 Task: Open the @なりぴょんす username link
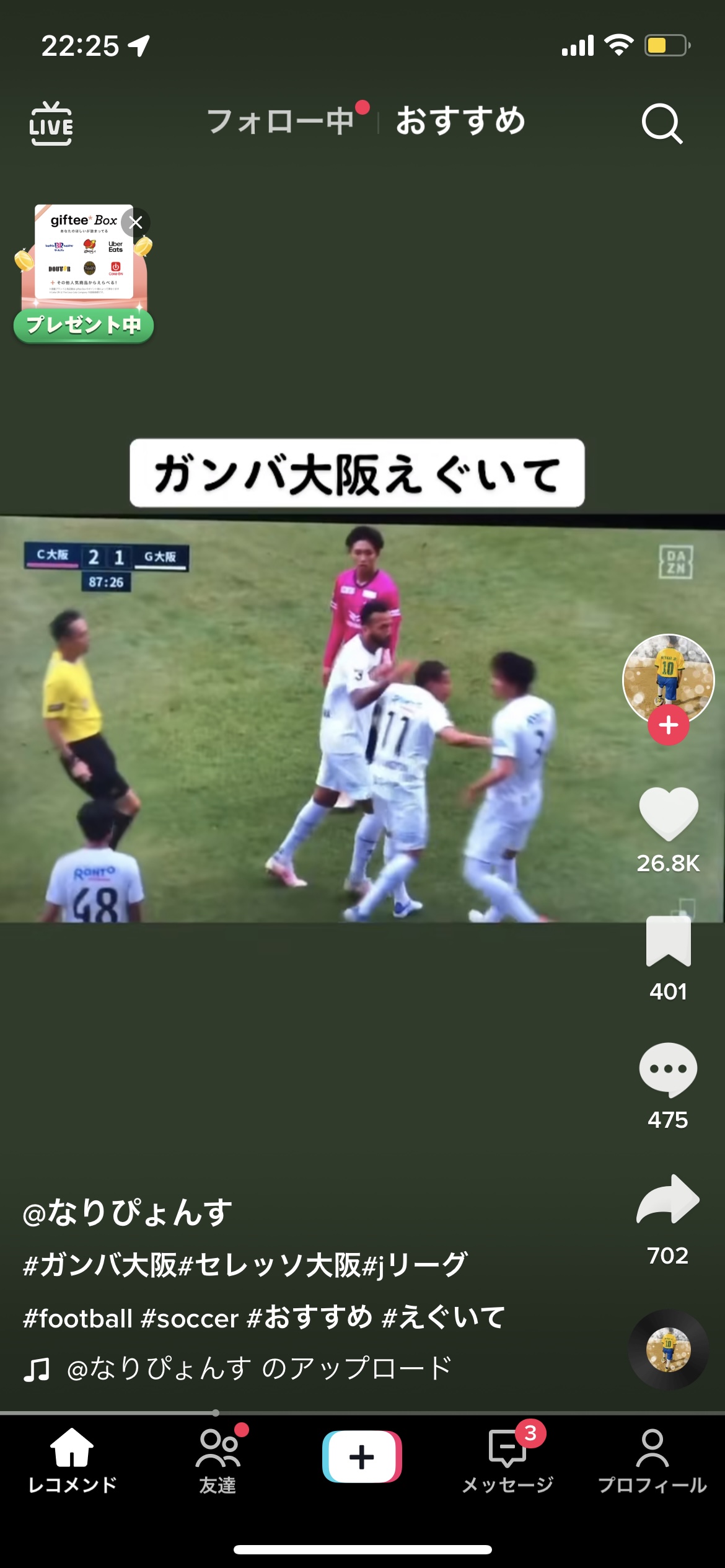[x=128, y=1212]
